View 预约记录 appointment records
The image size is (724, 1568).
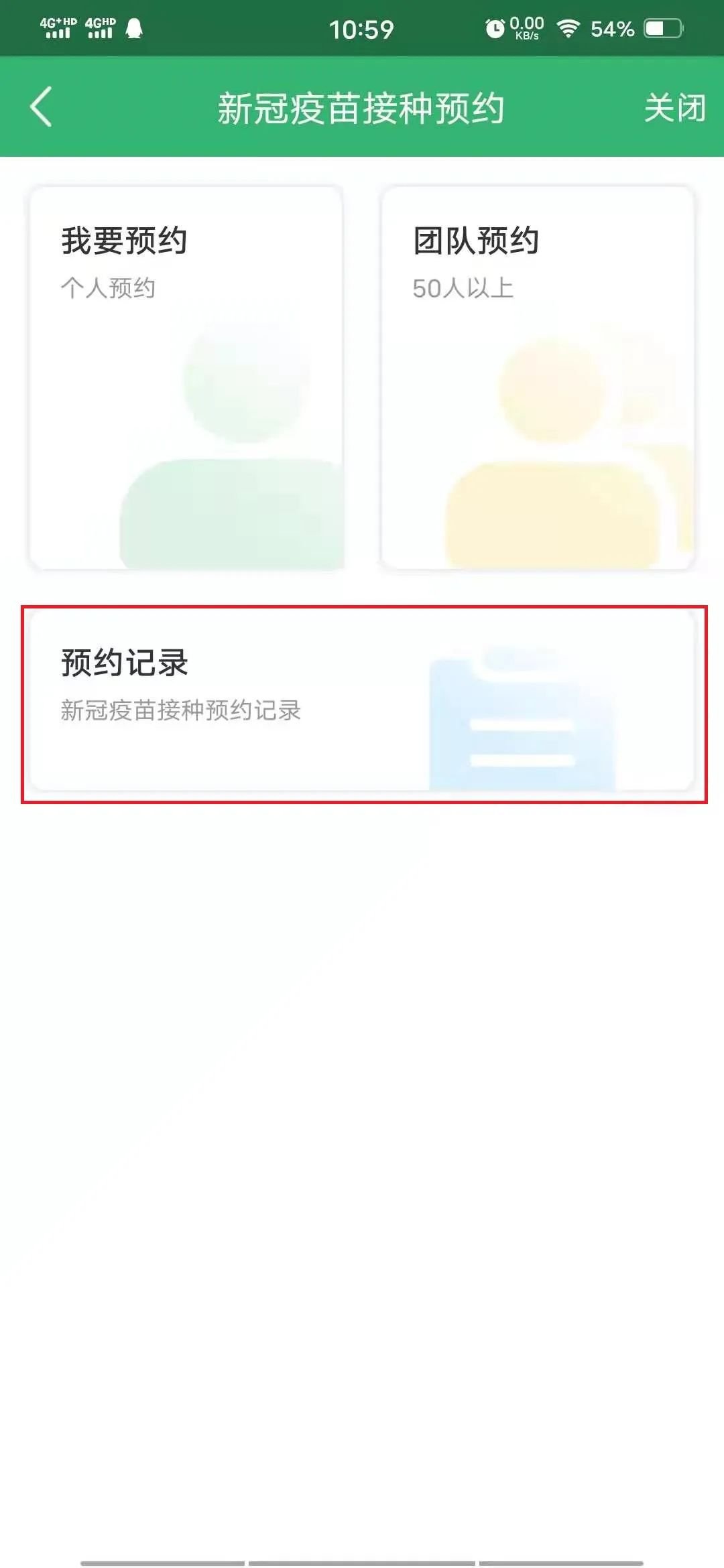coord(362,701)
